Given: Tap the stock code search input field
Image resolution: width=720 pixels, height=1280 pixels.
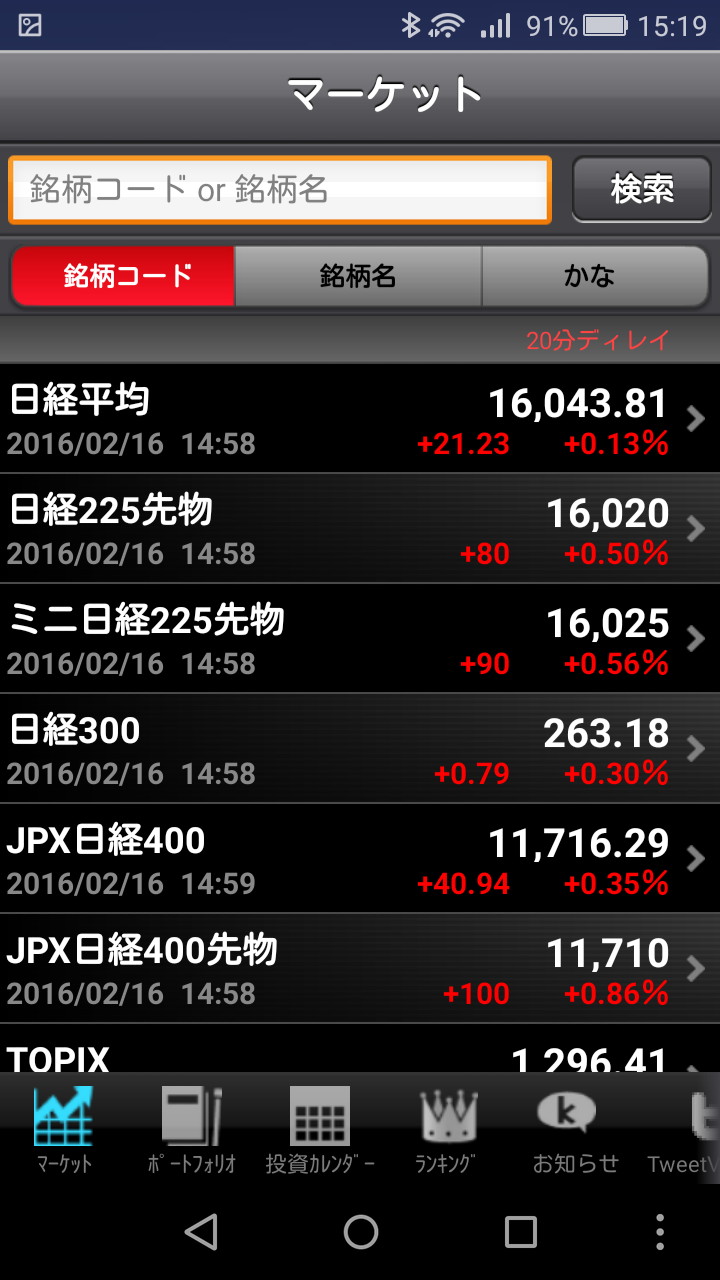Looking at the screenshot, I should pyautogui.click(x=280, y=189).
